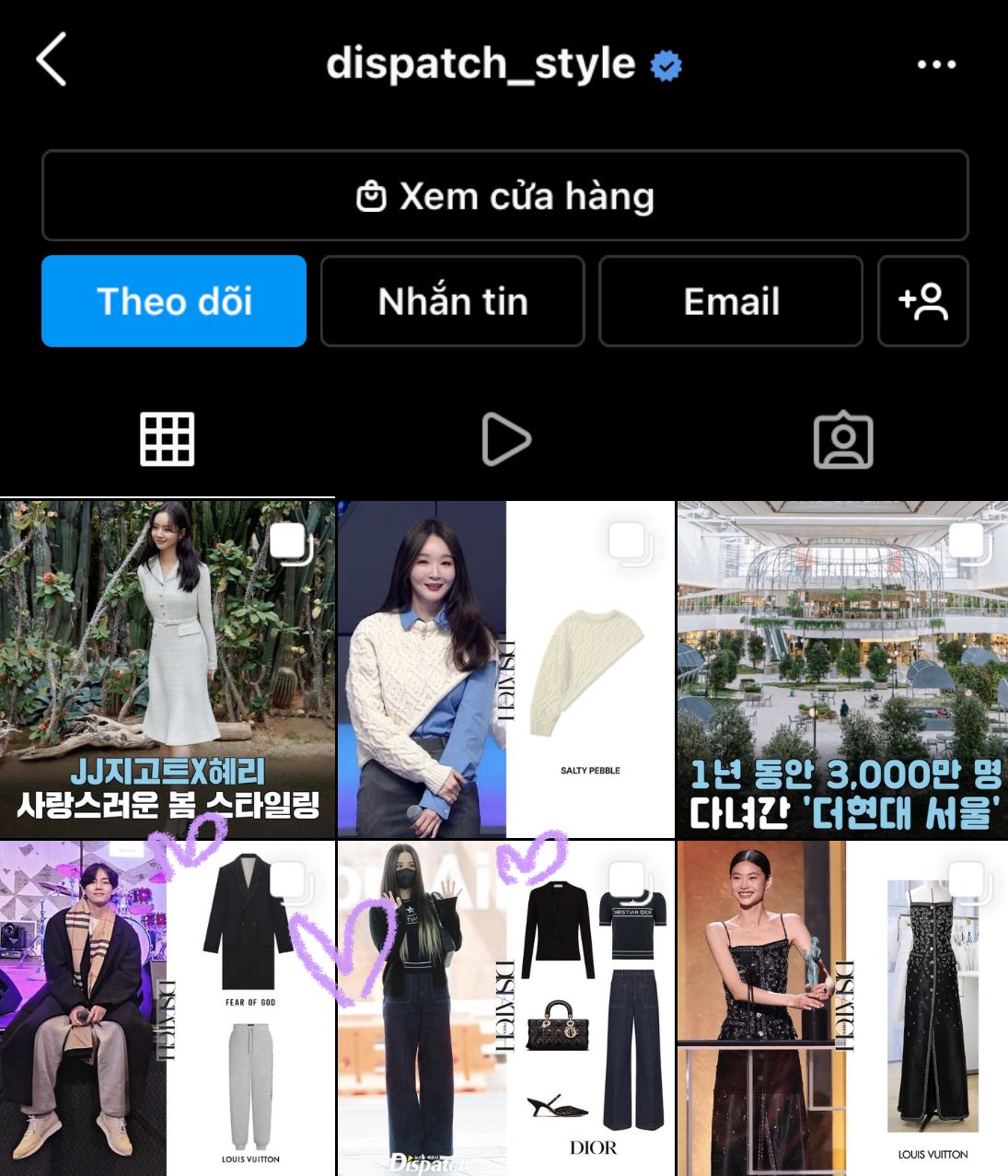Open the 더현대 서울 mall post

pos(842,668)
